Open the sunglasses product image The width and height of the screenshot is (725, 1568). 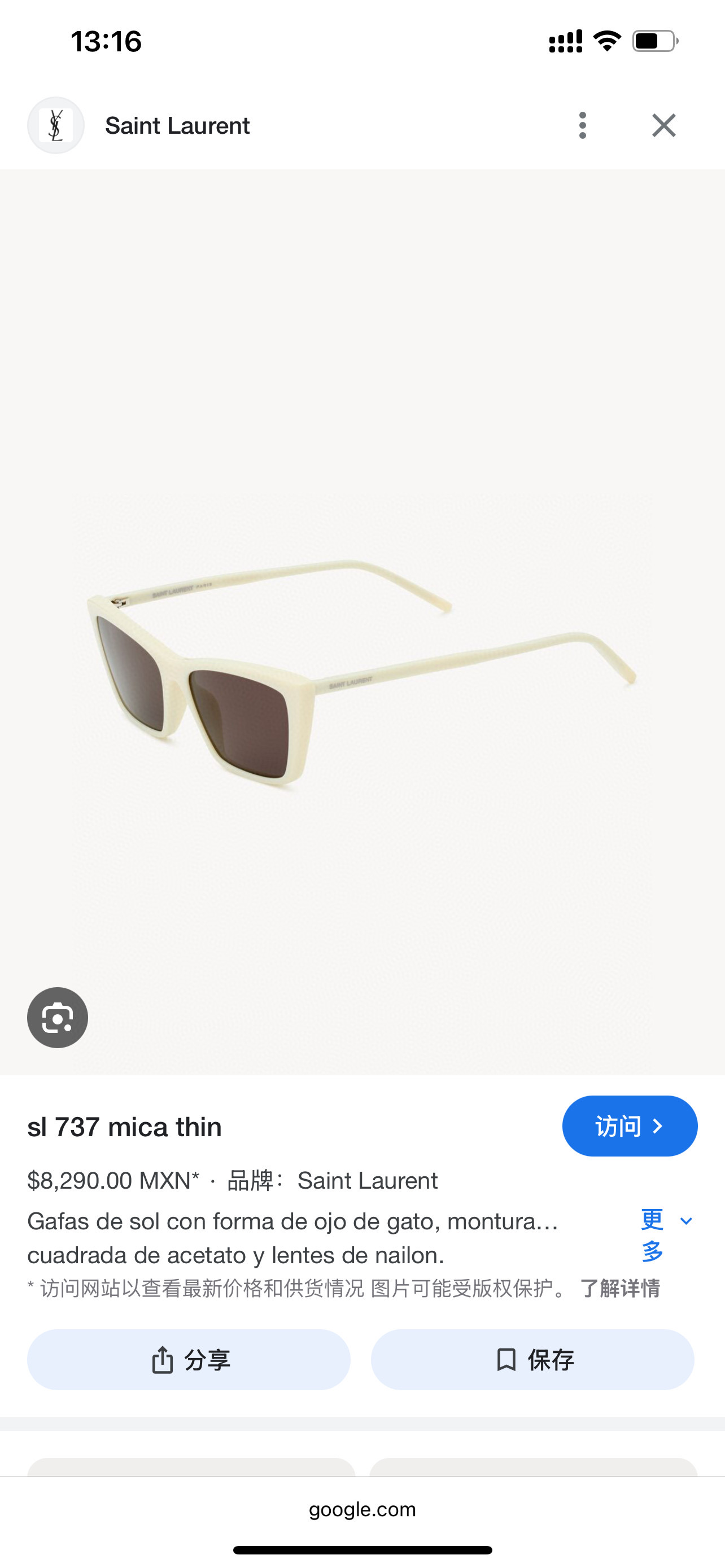point(362,669)
